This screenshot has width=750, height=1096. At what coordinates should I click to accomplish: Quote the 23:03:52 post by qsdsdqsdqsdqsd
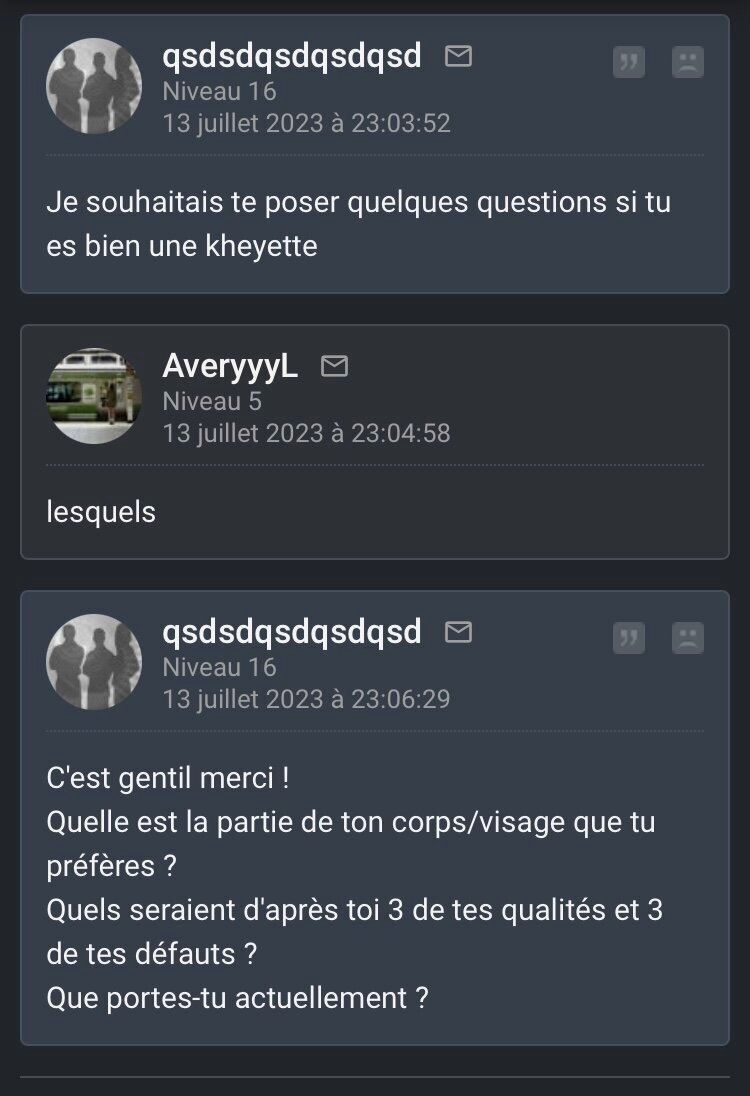(x=628, y=62)
